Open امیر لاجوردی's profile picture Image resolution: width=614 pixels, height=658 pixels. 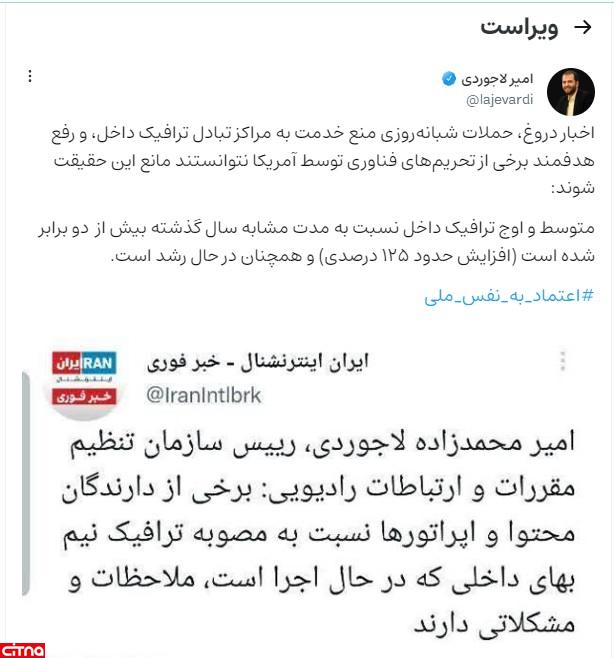[572, 92]
